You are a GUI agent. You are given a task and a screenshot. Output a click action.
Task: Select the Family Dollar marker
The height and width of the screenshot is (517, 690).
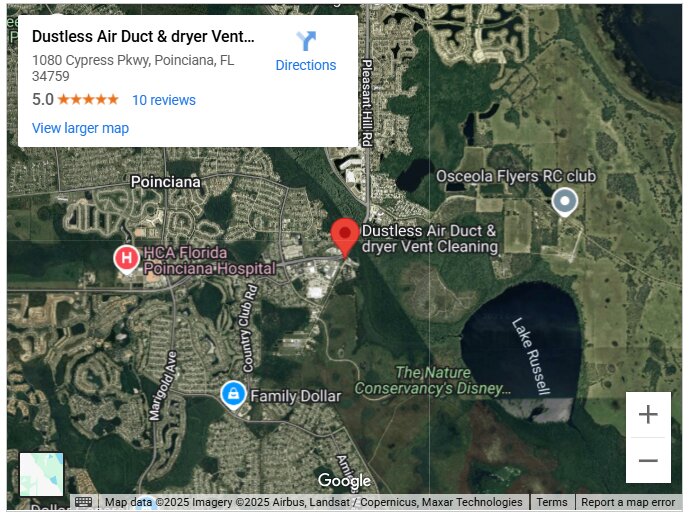coord(233,395)
